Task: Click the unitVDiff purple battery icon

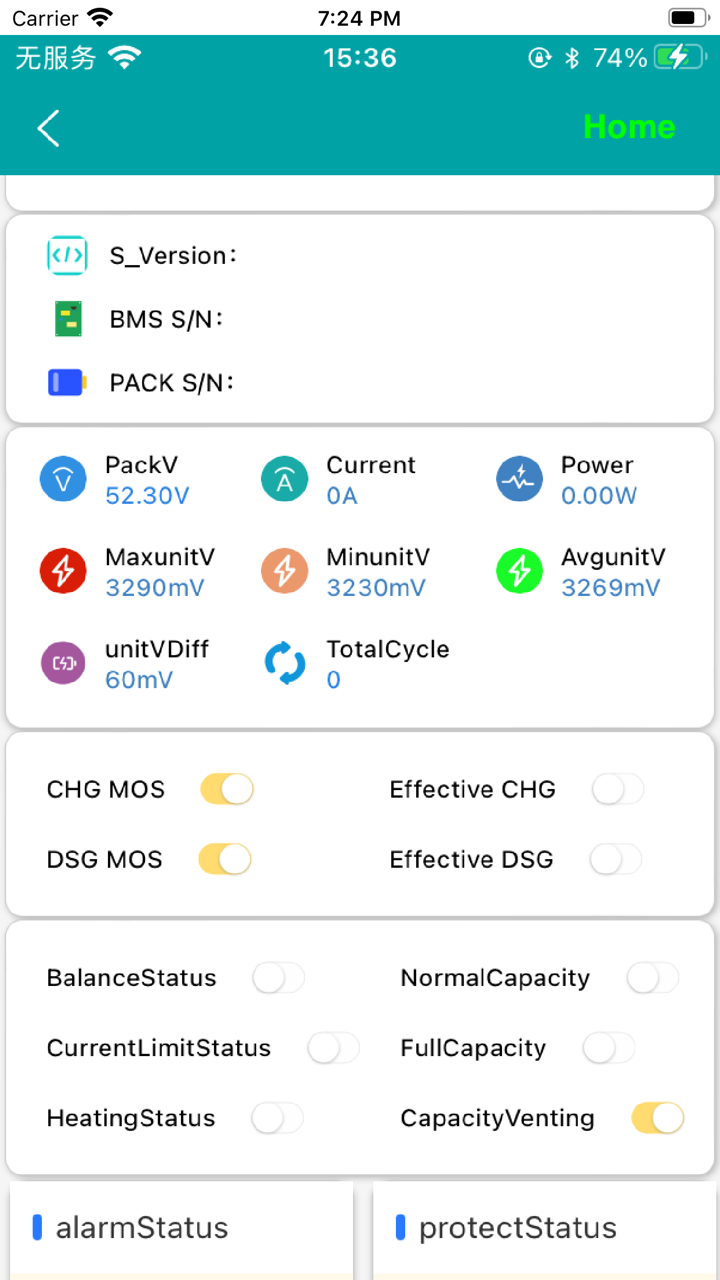Action: coord(63,663)
